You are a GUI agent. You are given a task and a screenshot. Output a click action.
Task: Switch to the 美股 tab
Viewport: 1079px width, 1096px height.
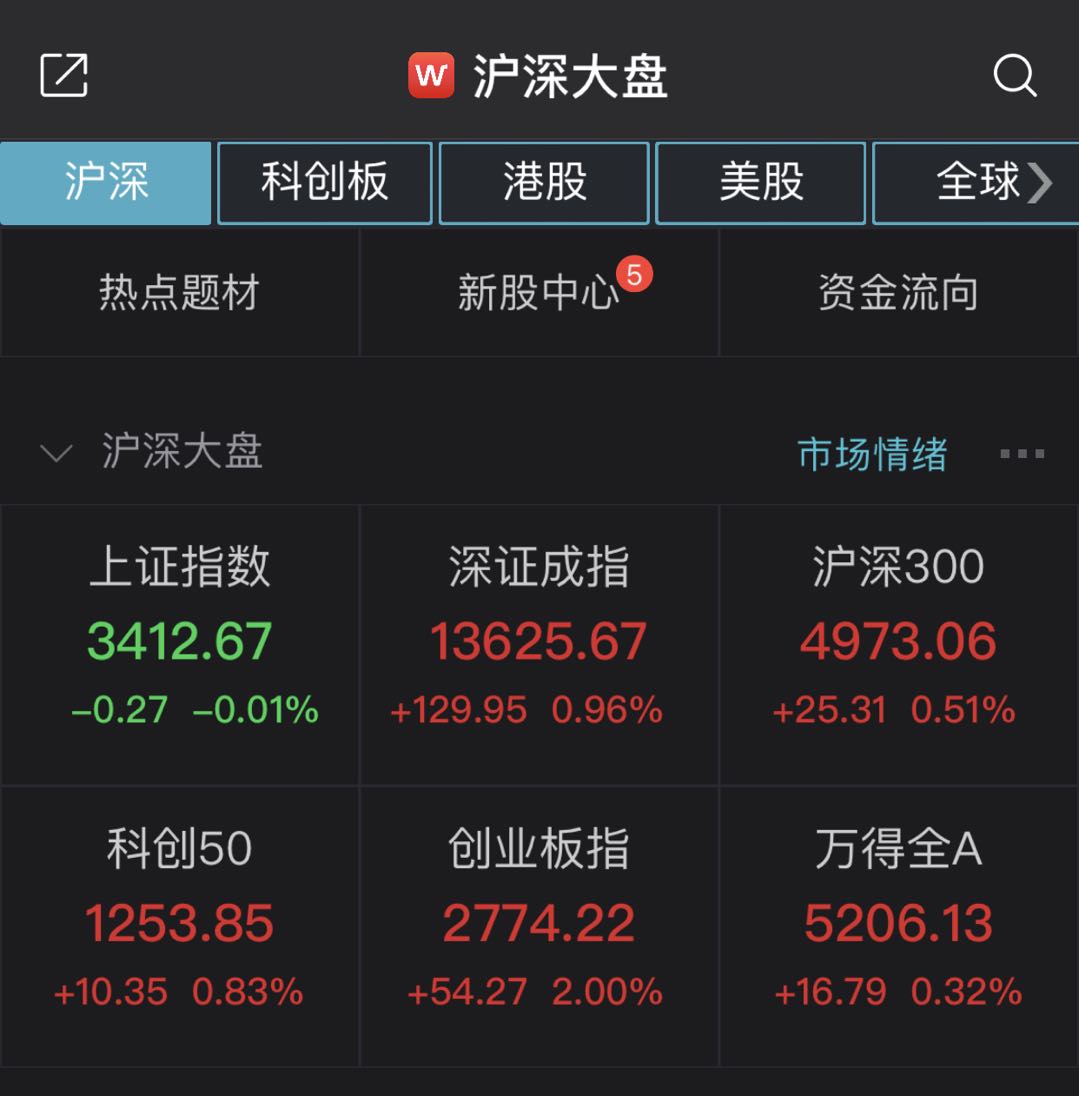click(x=760, y=183)
